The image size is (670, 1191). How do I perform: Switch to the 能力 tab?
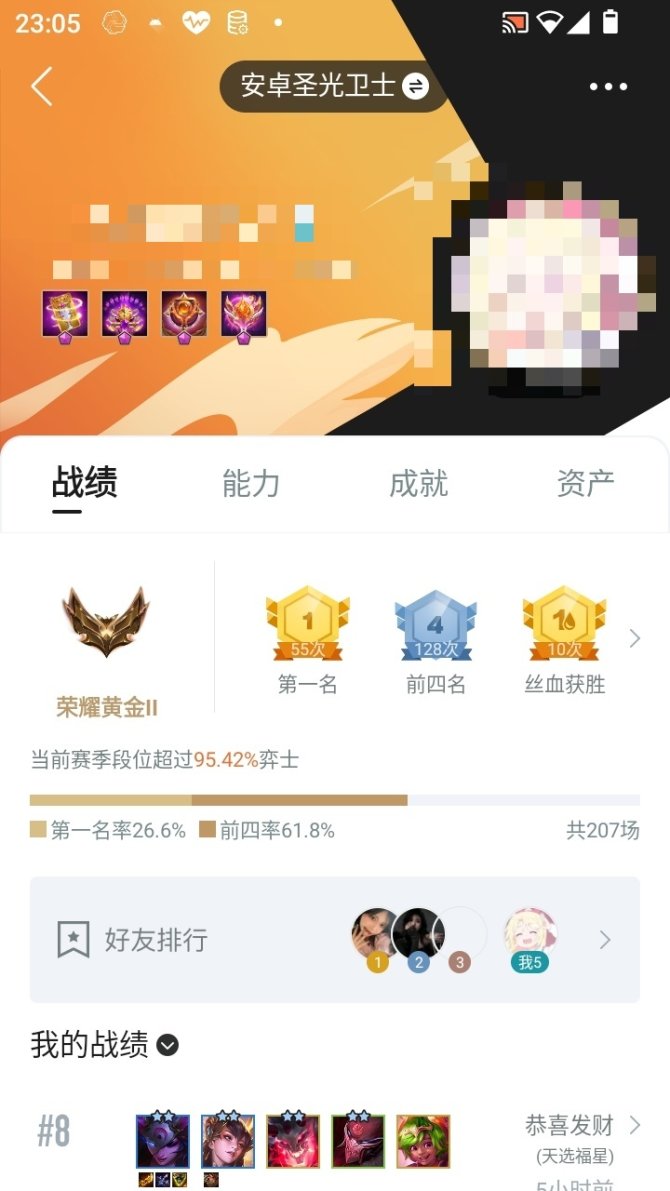pos(251,484)
